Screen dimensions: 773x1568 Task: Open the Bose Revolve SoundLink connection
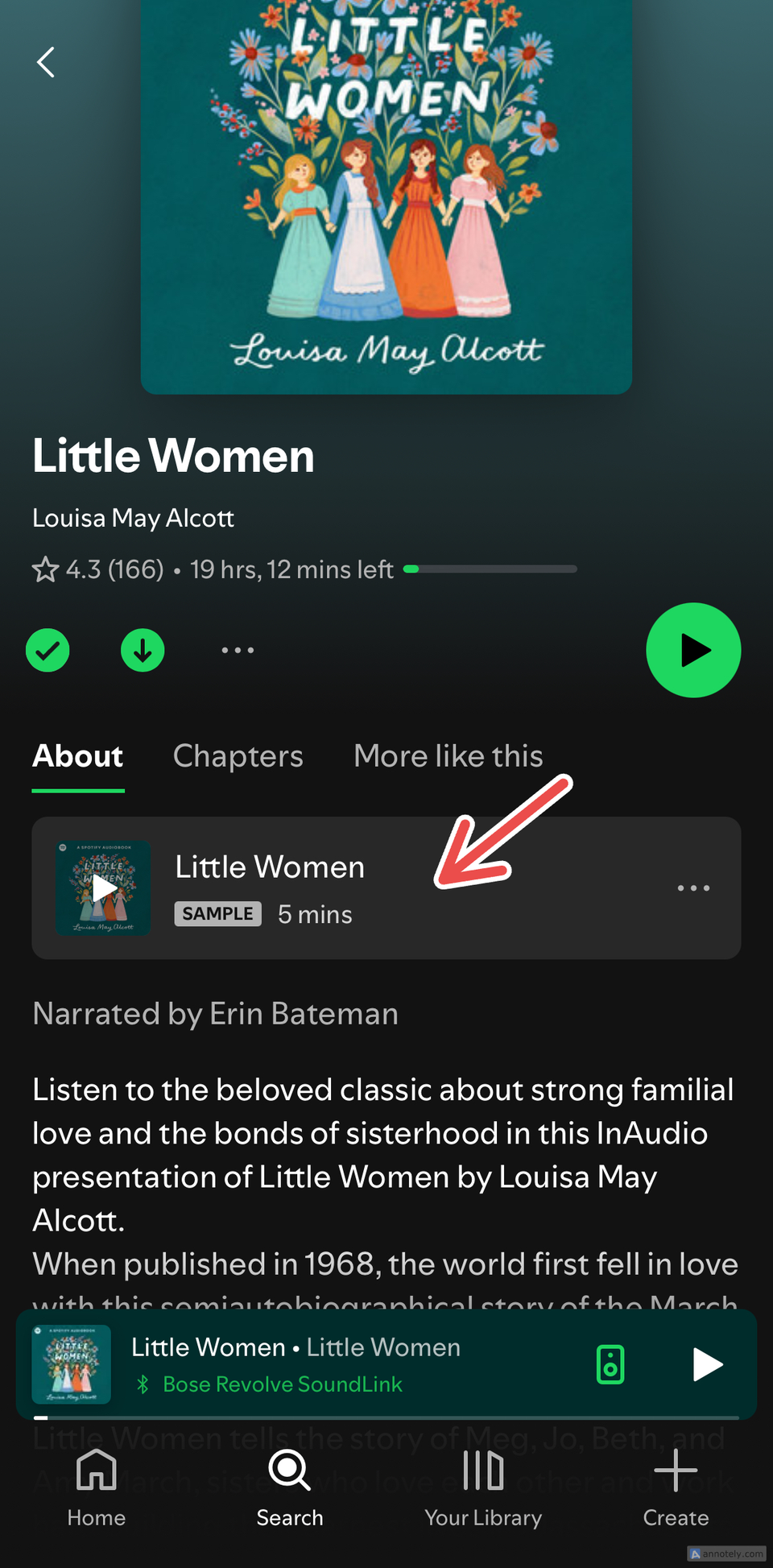pyautogui.click(x=282, y=1384)
